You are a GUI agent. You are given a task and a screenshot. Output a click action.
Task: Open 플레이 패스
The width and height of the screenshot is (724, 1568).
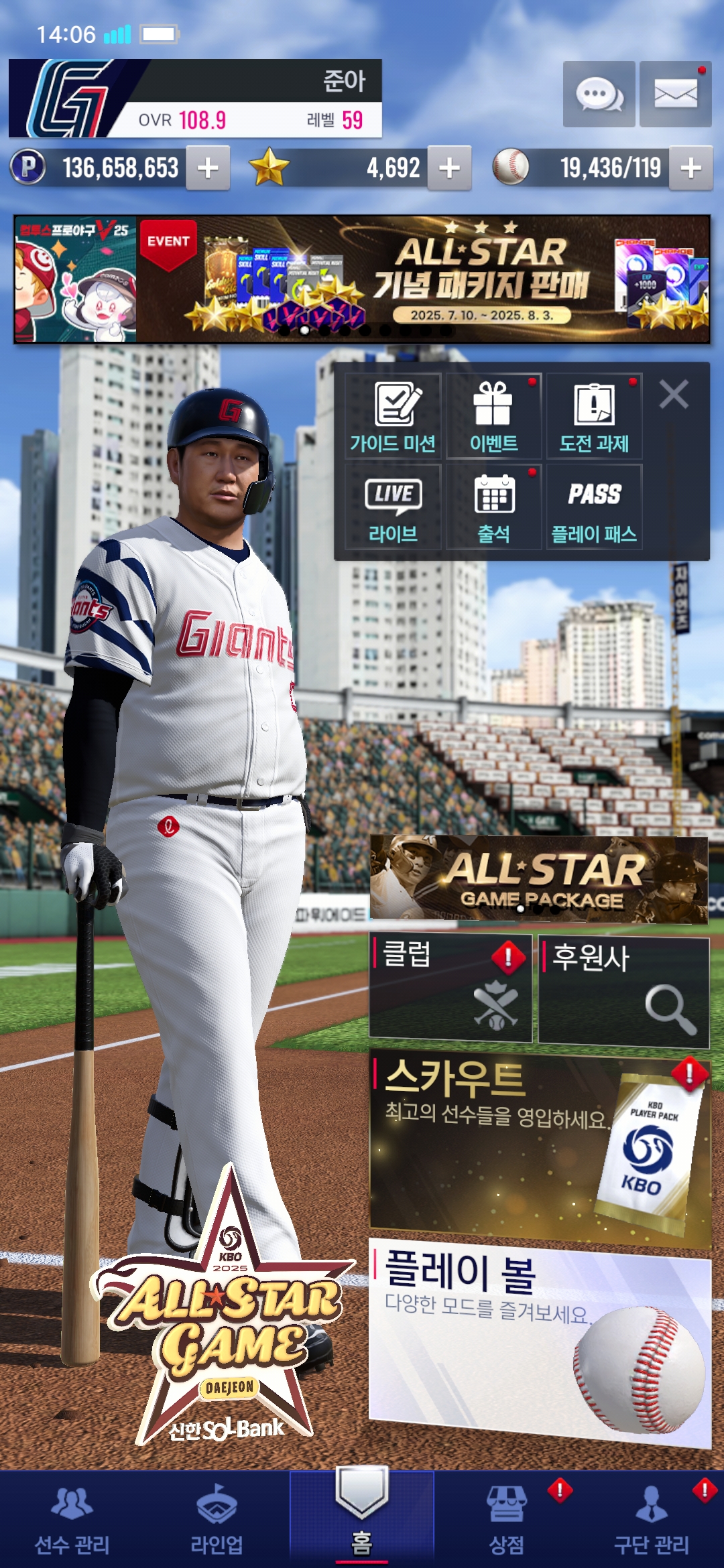pos(594,507)
